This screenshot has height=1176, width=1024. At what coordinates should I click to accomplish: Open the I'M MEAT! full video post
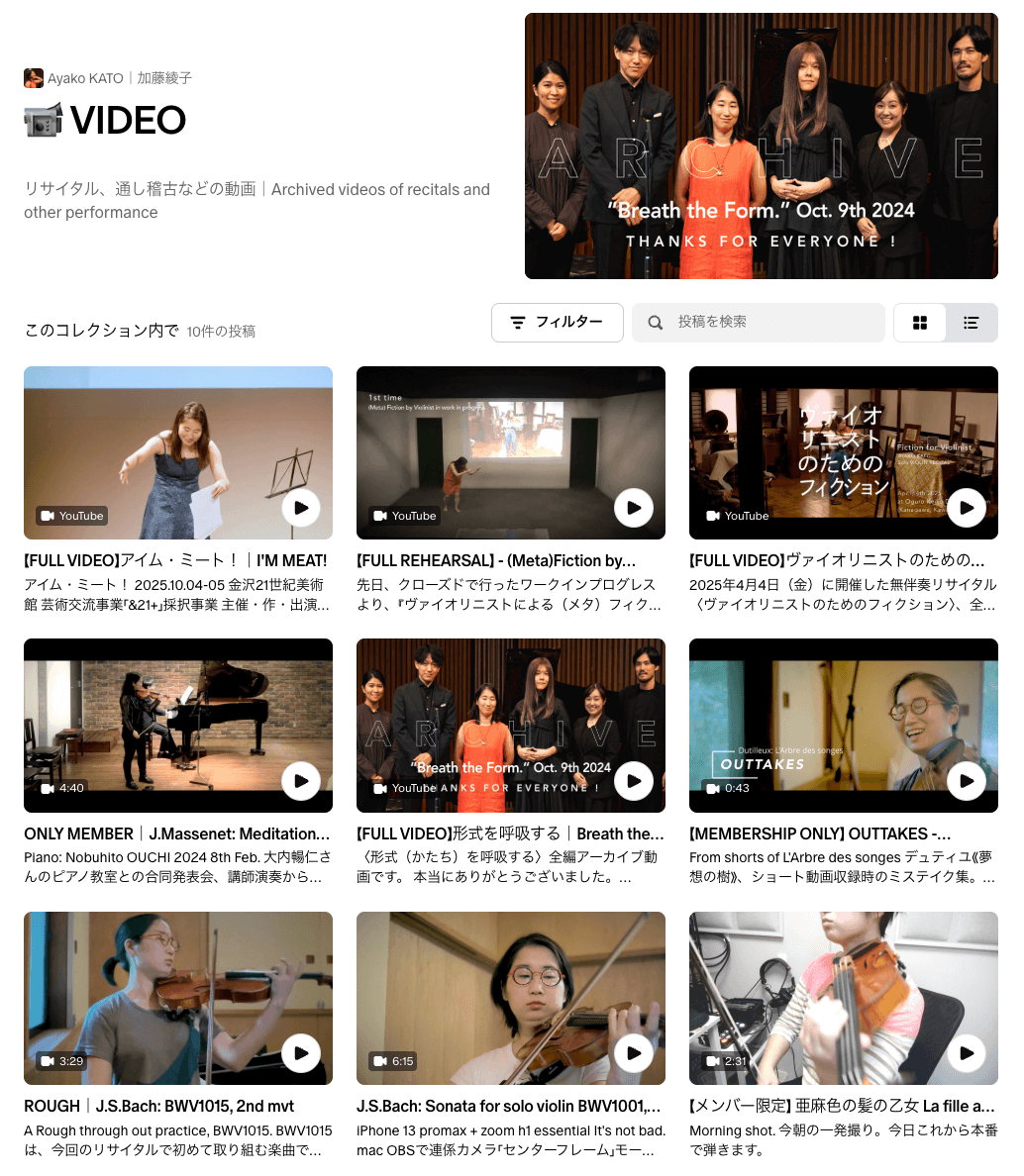pos(175,560)
